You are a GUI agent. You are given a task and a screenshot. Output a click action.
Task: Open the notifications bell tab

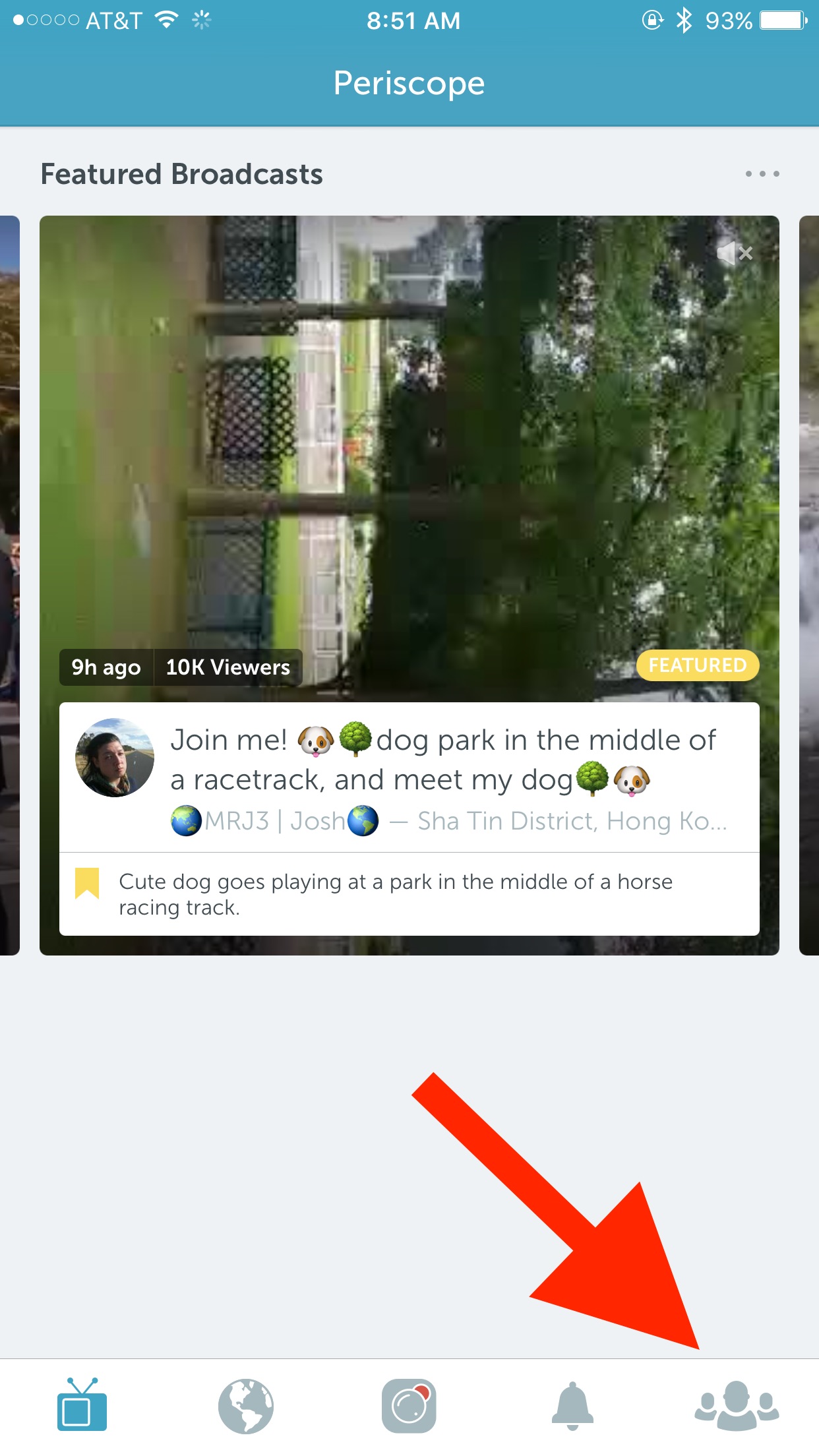pyautogui.click(x=572, y=1406)
